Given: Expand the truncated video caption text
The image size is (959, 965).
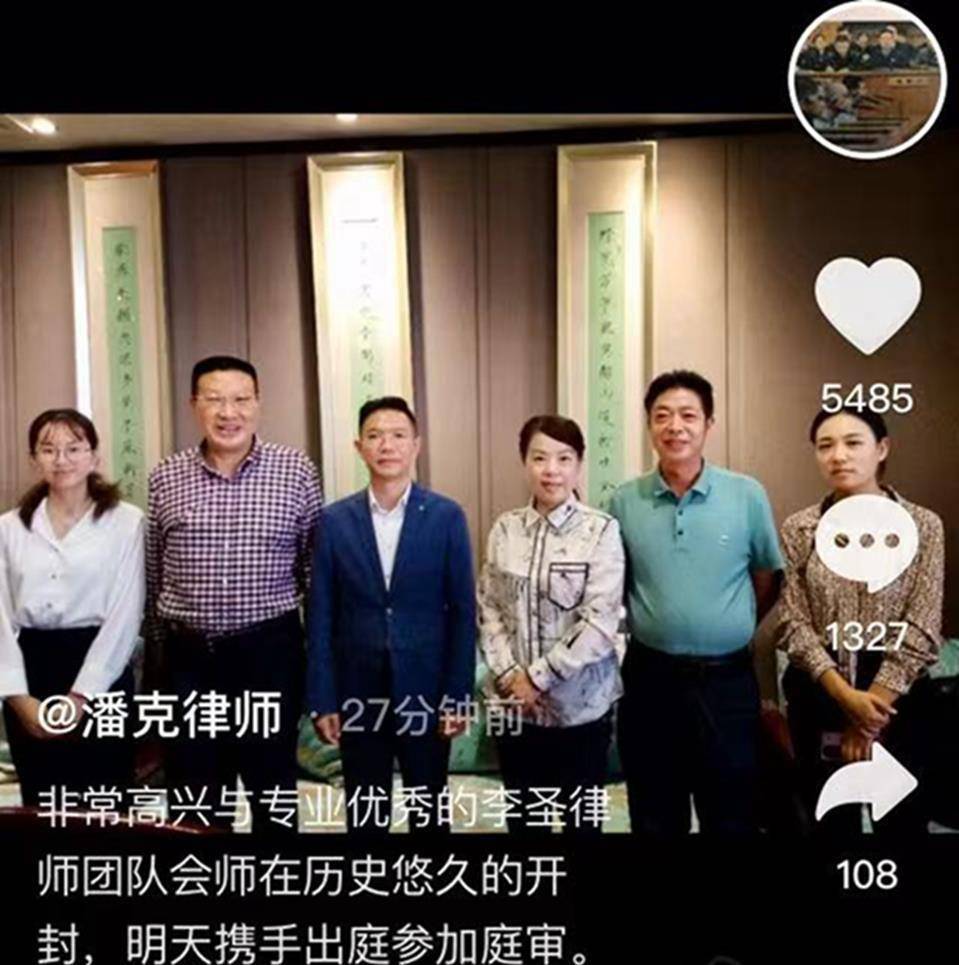Looking at the screenshot, I should (300, 875).
